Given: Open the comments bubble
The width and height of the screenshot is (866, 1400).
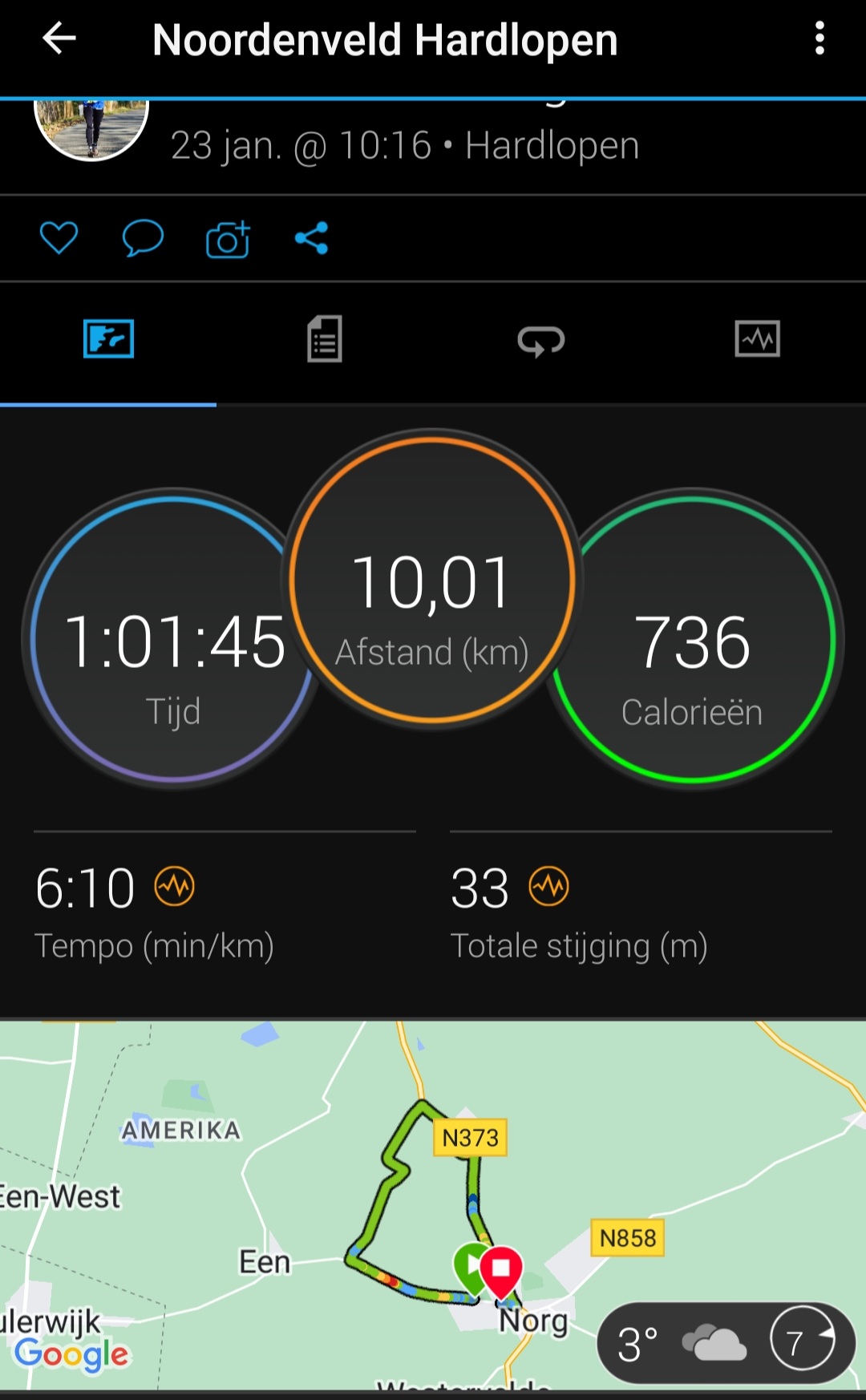Looking at the screenshot, I should (x=143, y=238).
